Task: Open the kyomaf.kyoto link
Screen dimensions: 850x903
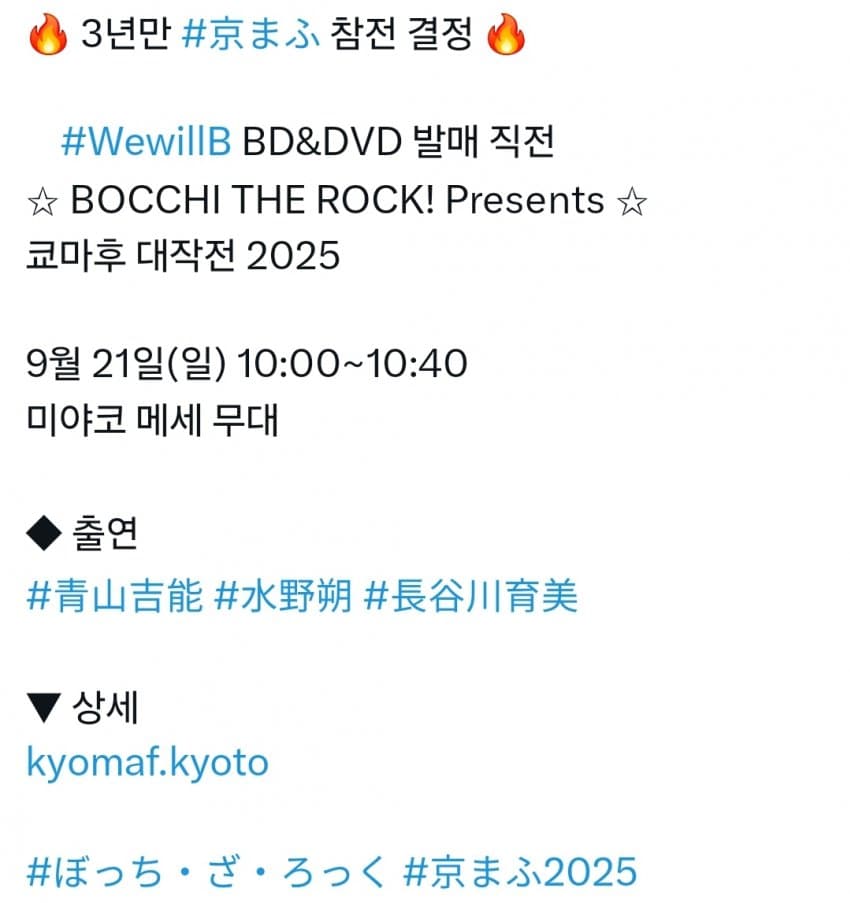Action: (x=147, y=763)
